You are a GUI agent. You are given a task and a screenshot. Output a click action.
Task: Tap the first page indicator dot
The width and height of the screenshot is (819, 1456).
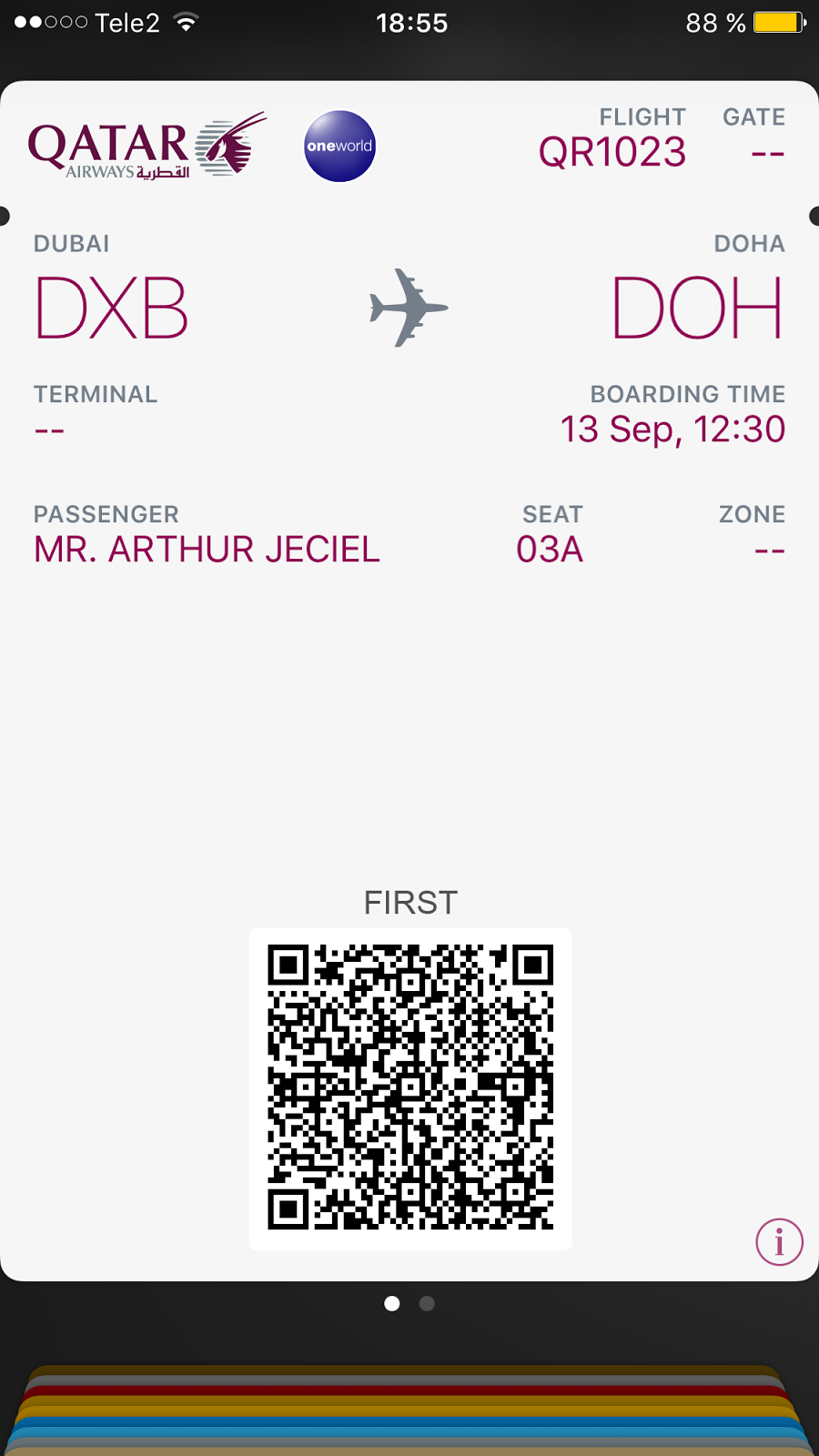coord(393,1303)
